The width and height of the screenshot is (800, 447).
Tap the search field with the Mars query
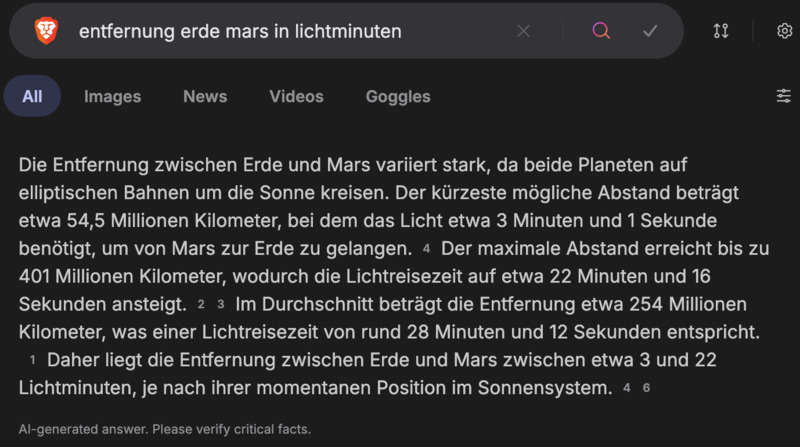[x=290, y=31]
